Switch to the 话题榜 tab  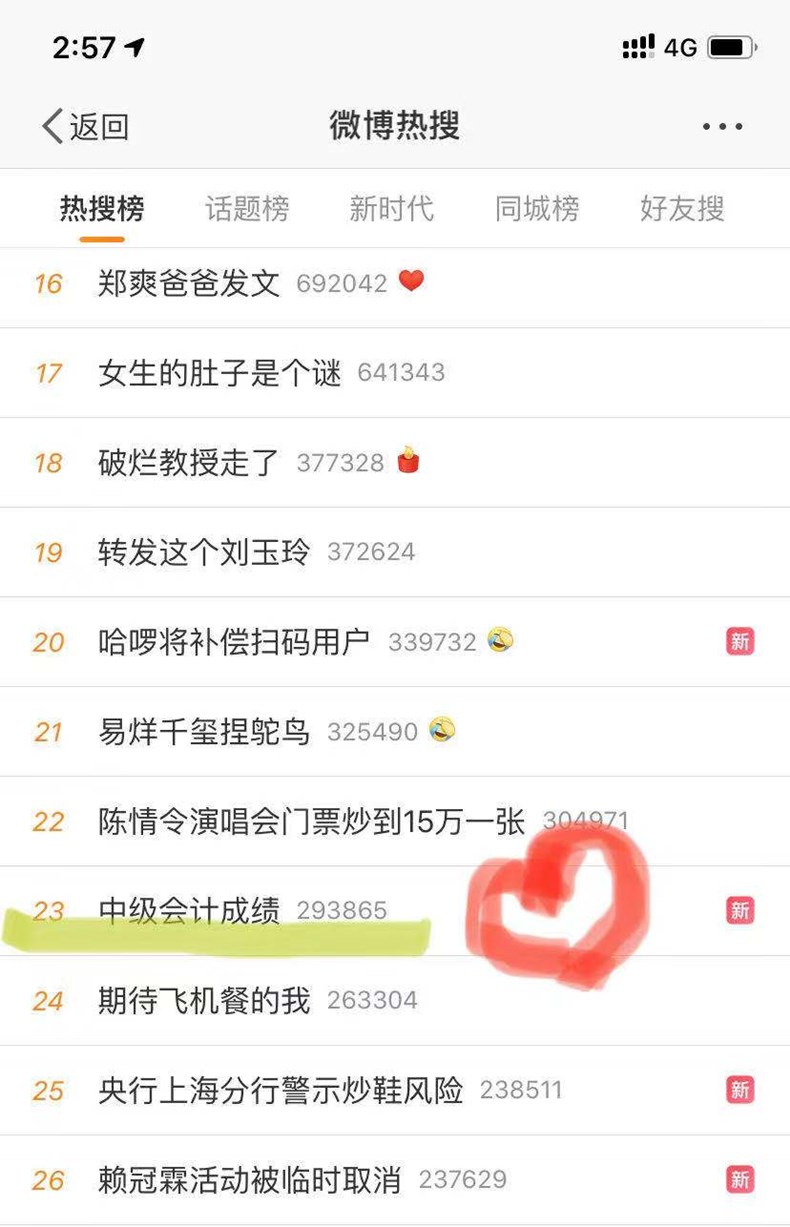pyautogui.click(x=247, y=209)
